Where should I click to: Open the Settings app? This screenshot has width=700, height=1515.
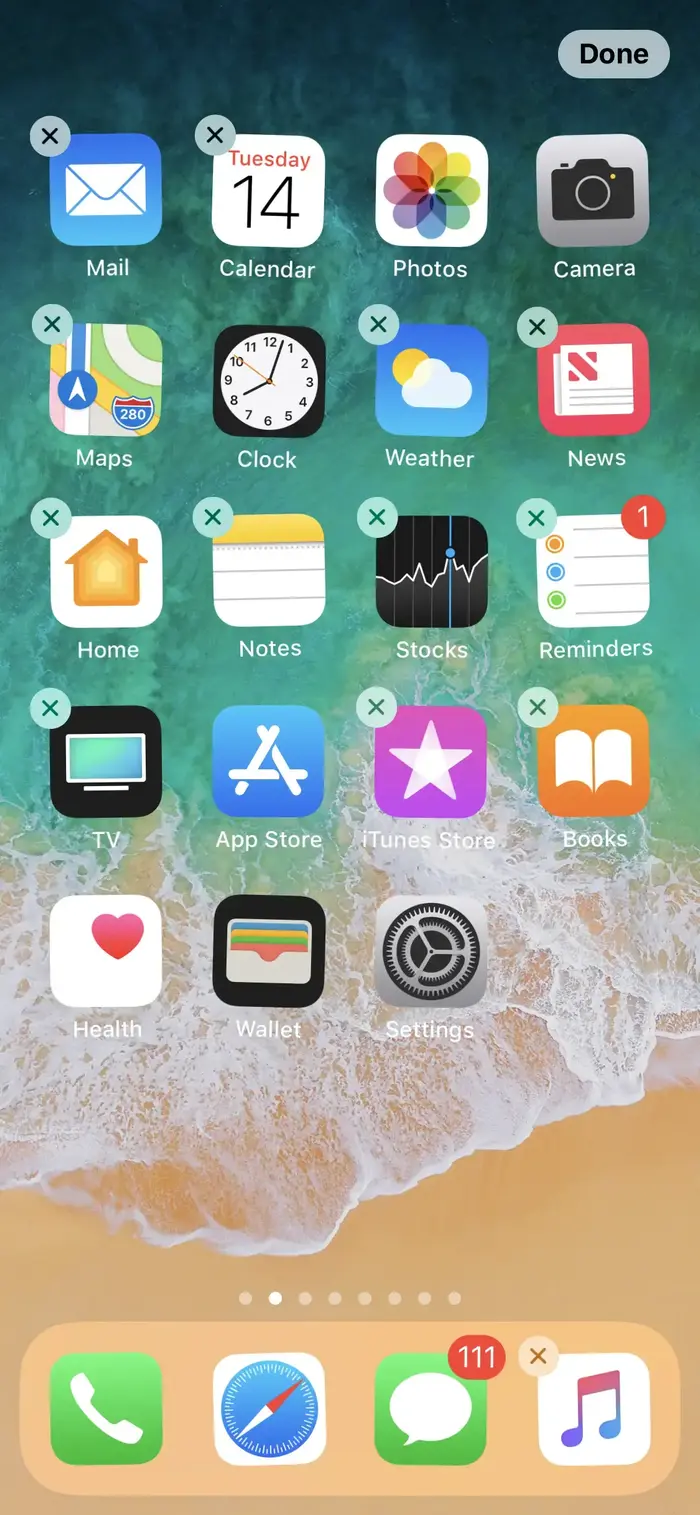[431, 951]
